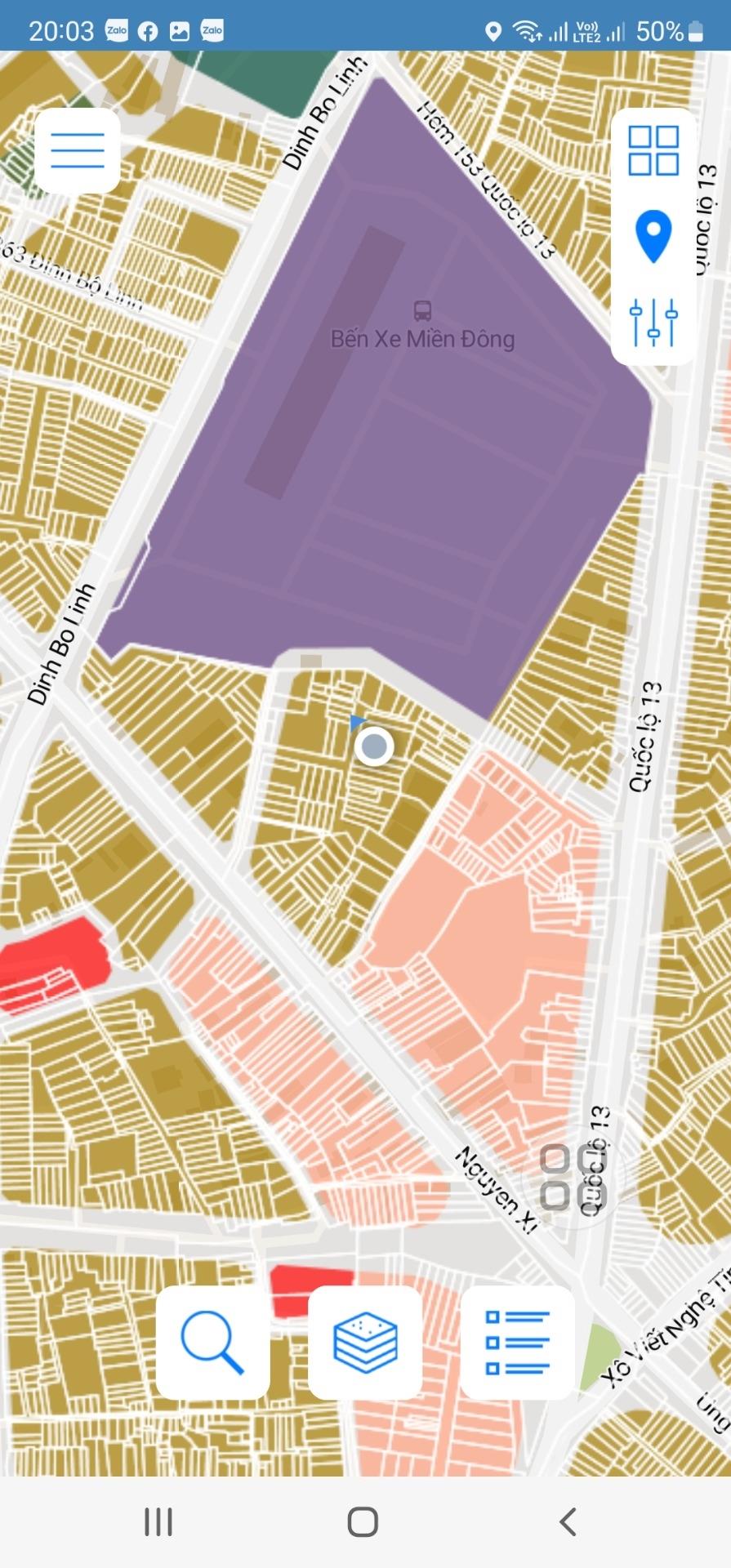Tap the floating four-square assistive button
Screen dimensions: 731x1568
coord(573,1177)
